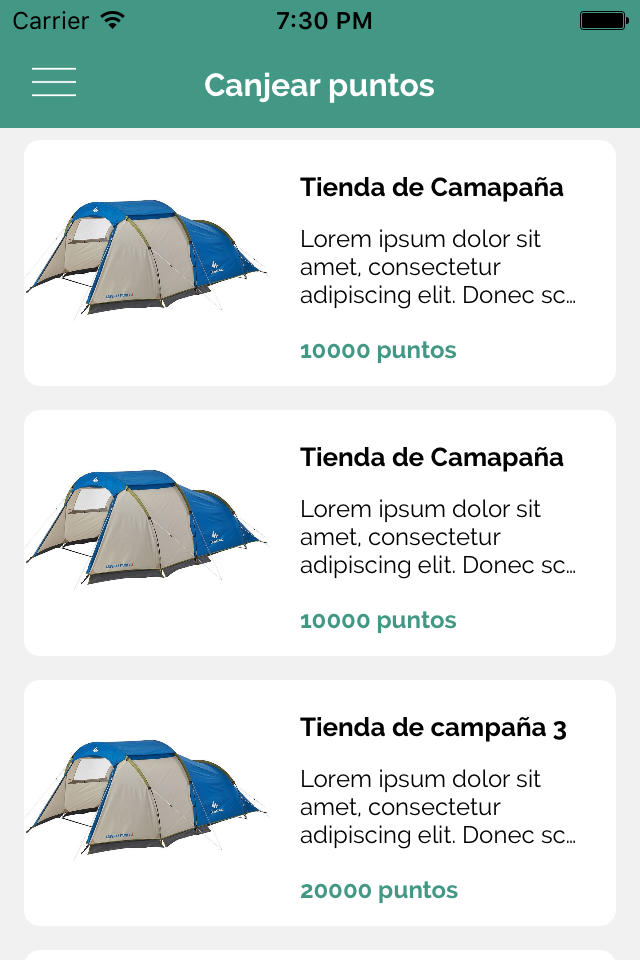Open the Tienda de campaña 3 card

click(320, 802)
